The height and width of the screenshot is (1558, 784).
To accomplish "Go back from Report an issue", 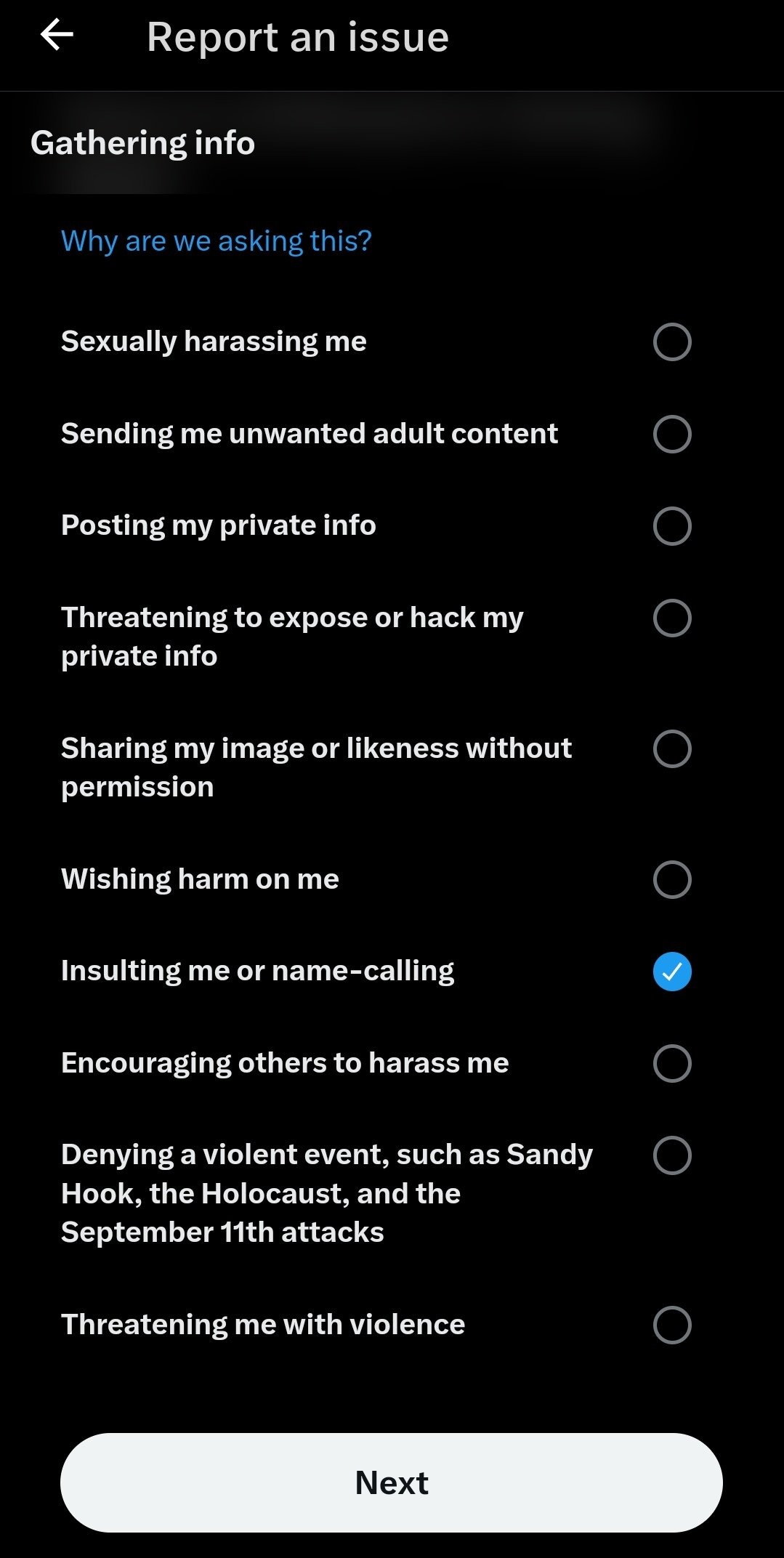I will pyautogui.click(x=57, y=36).
